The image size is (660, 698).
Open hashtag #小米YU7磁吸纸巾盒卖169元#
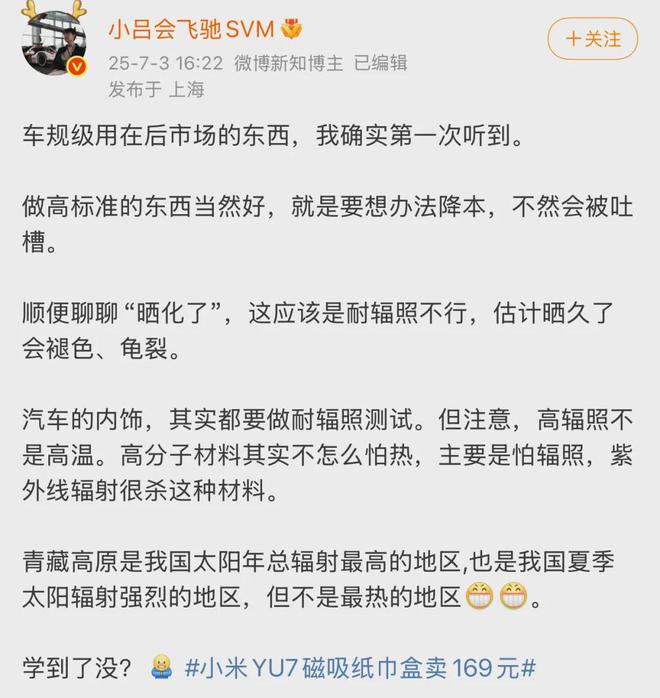point(361,667)
